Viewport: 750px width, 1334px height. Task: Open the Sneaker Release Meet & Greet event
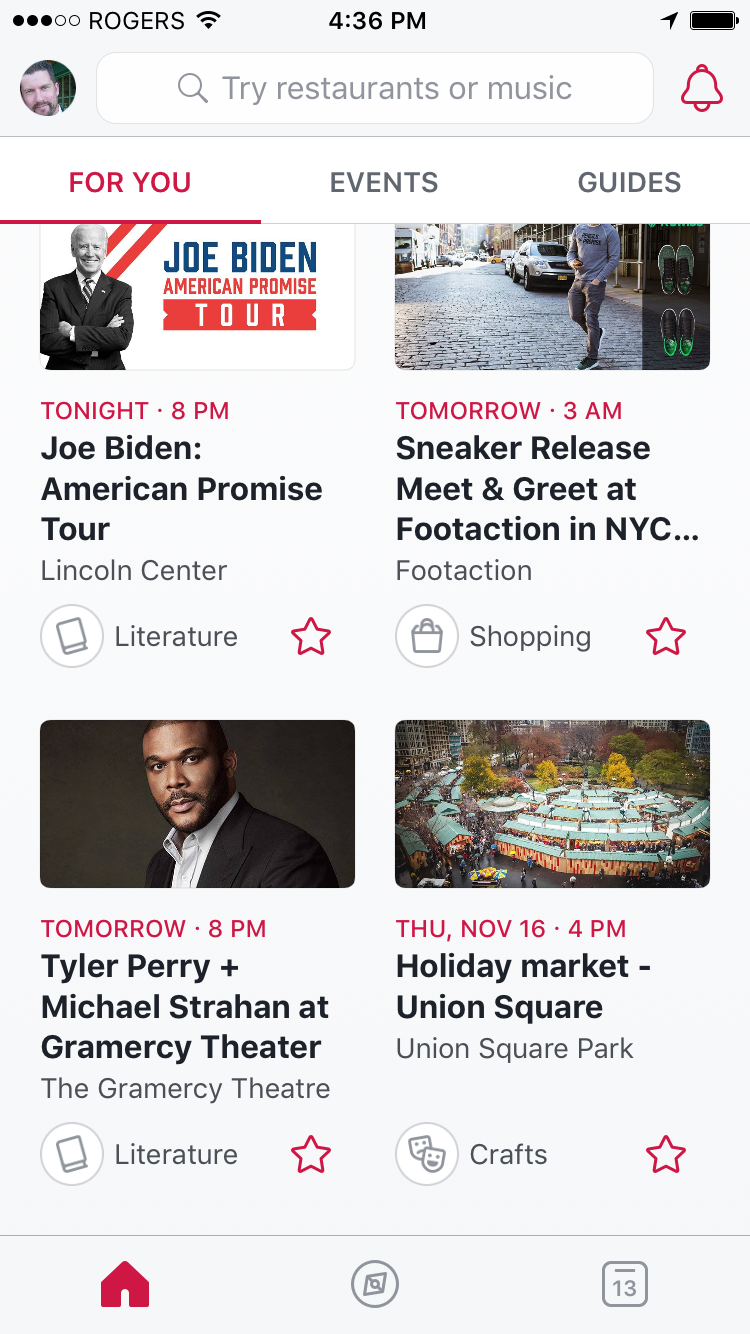pos(547,488)
